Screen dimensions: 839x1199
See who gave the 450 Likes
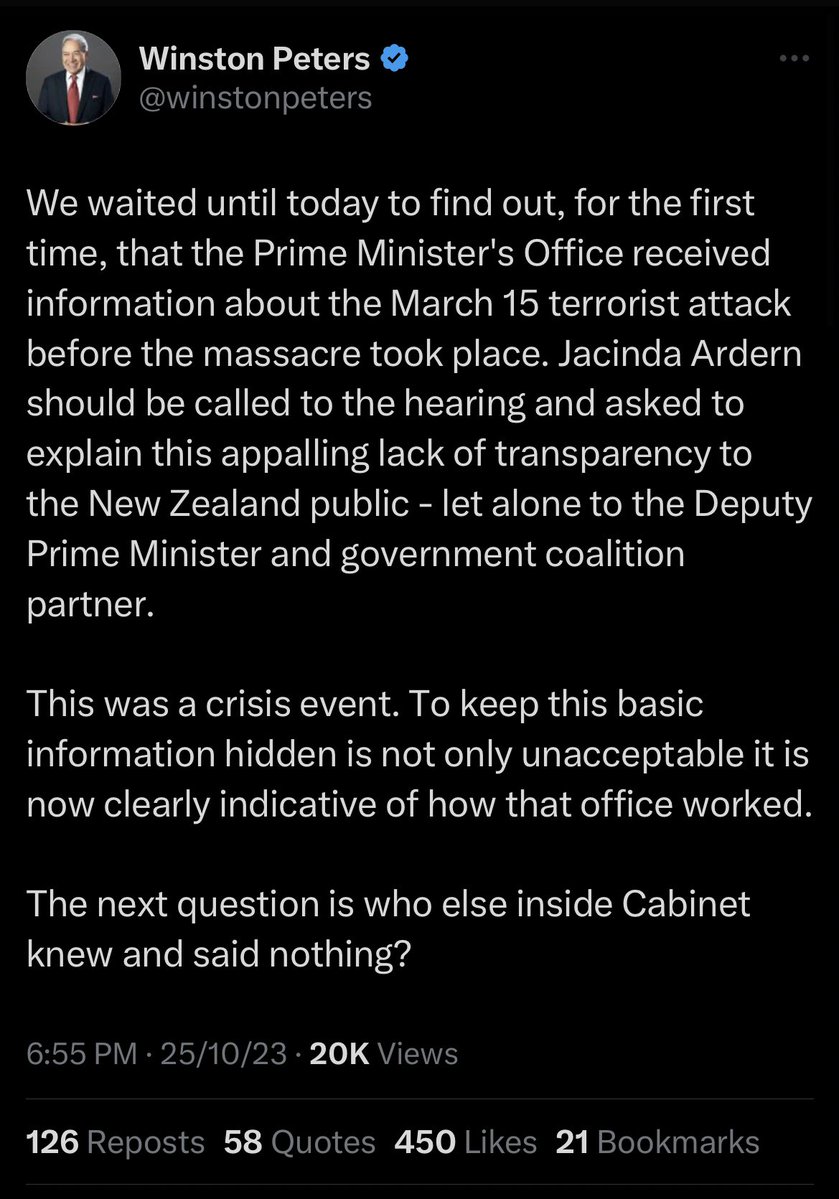(466, 1142)
